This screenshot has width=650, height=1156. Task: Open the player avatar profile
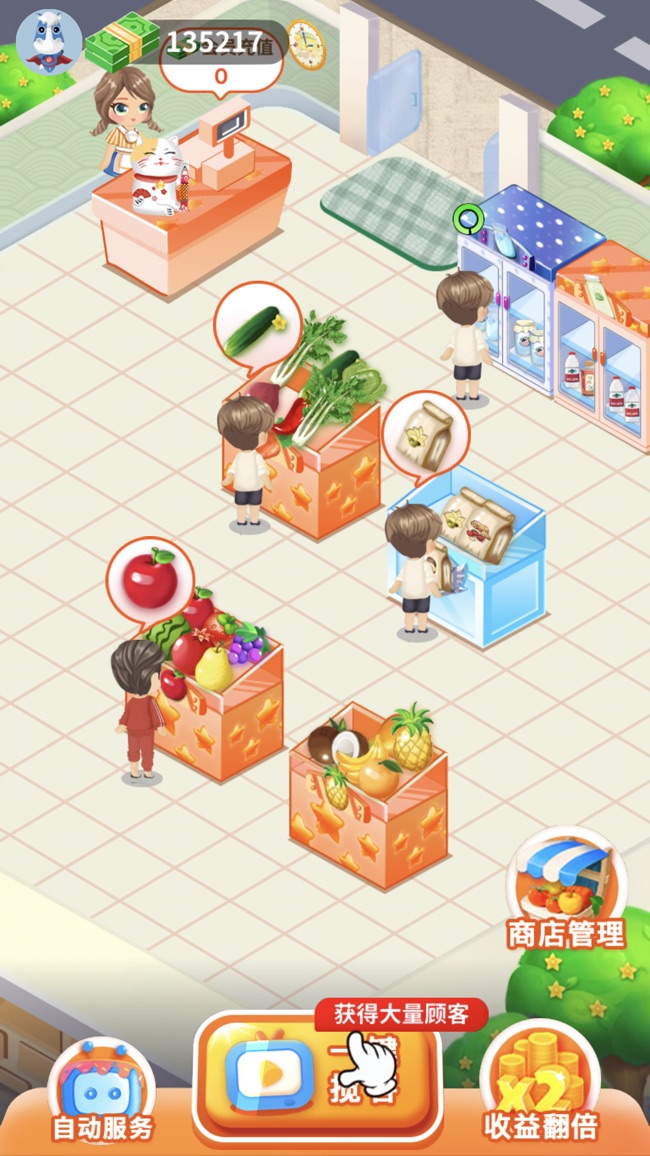48,41
